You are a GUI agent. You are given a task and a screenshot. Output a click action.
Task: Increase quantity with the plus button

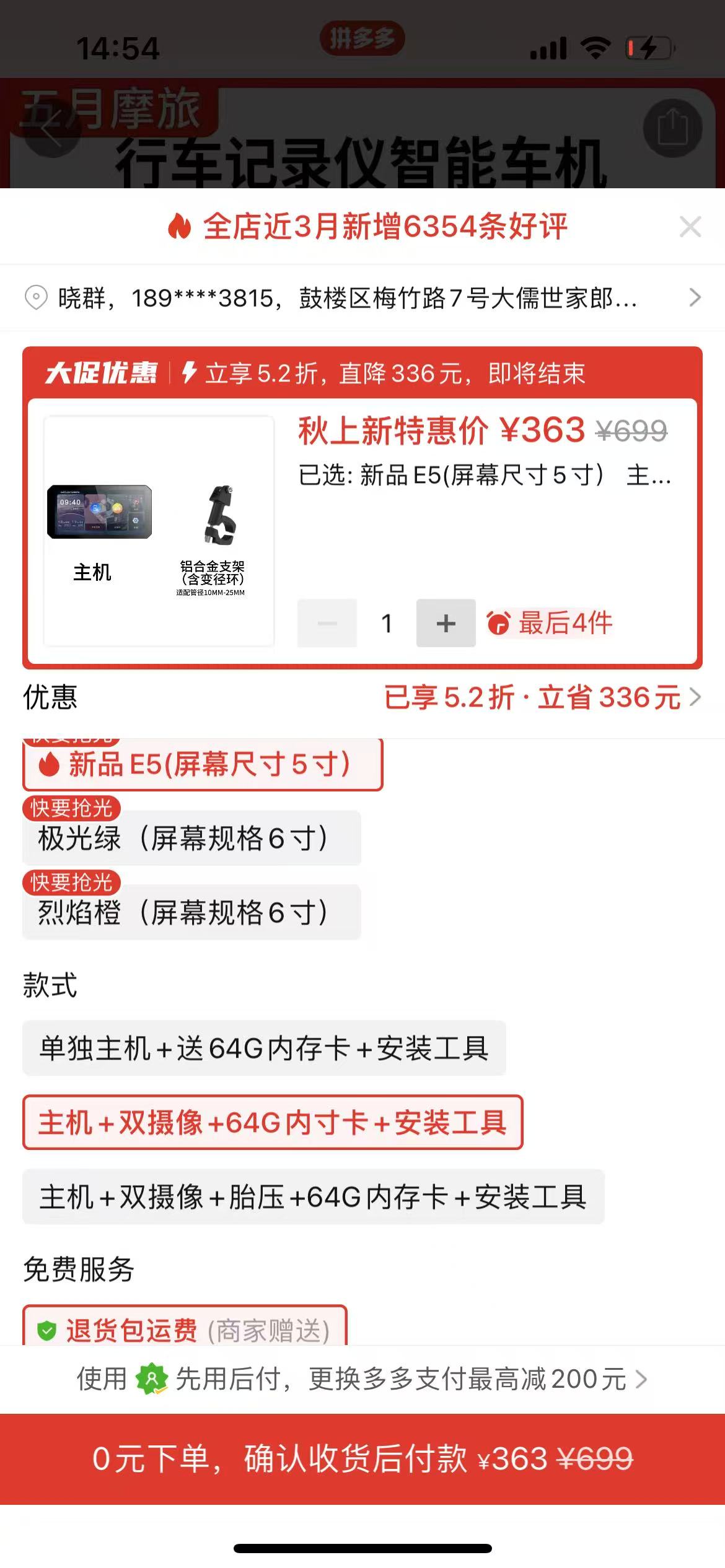[446, 623]
